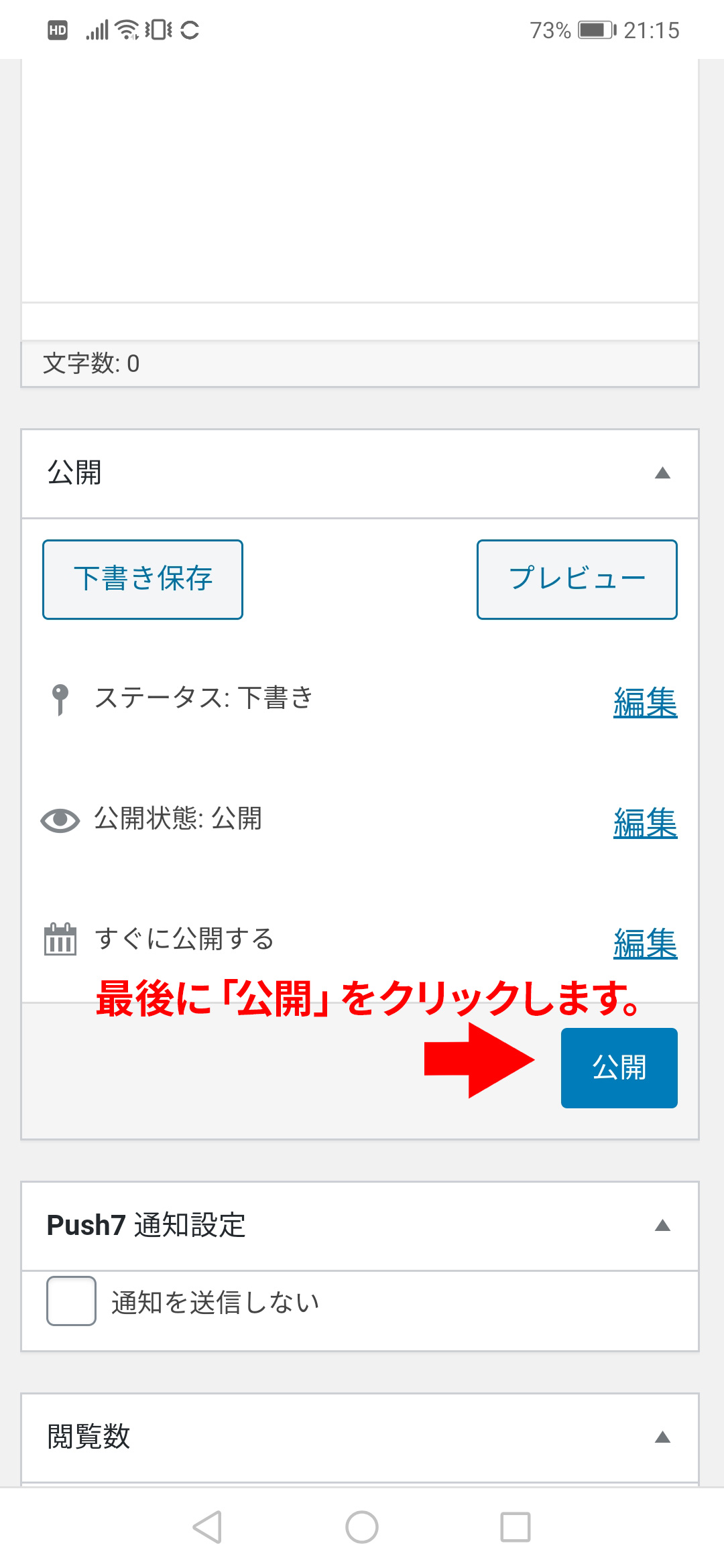Tap inside the post content editor
The width and height of the screenshot is (724, 1568).
pos(360,181)
